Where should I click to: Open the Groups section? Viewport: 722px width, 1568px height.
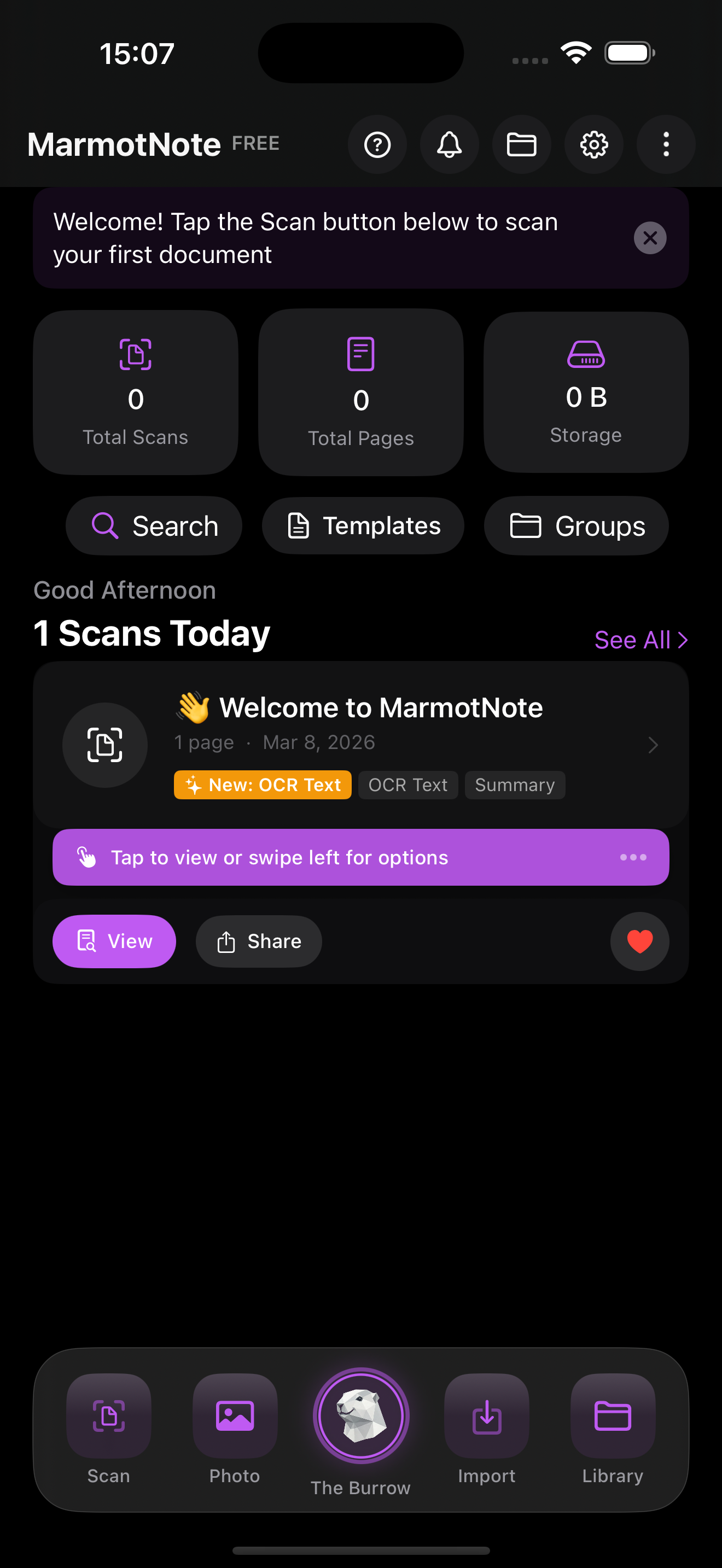coord(576,525)
